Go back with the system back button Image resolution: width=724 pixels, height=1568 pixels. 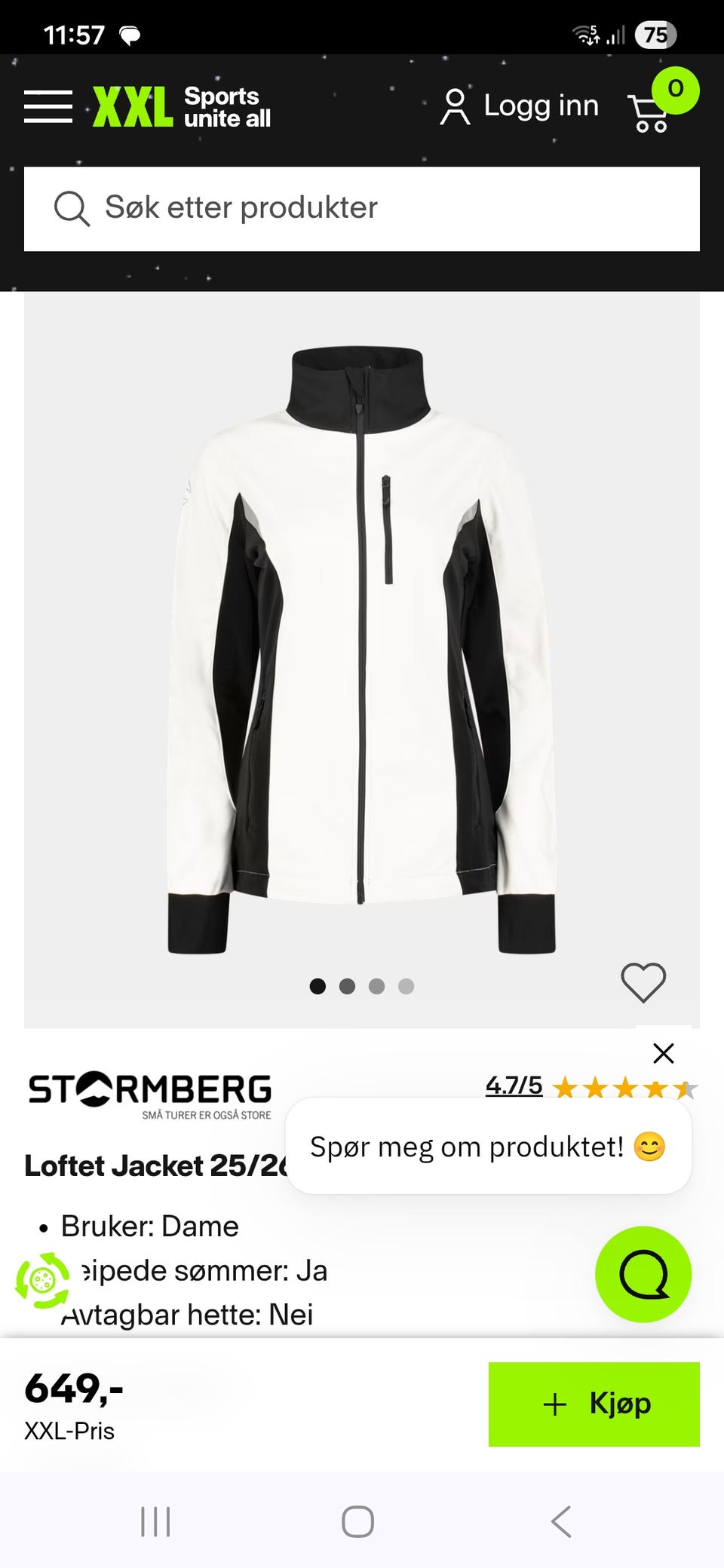pos(562,1521)
